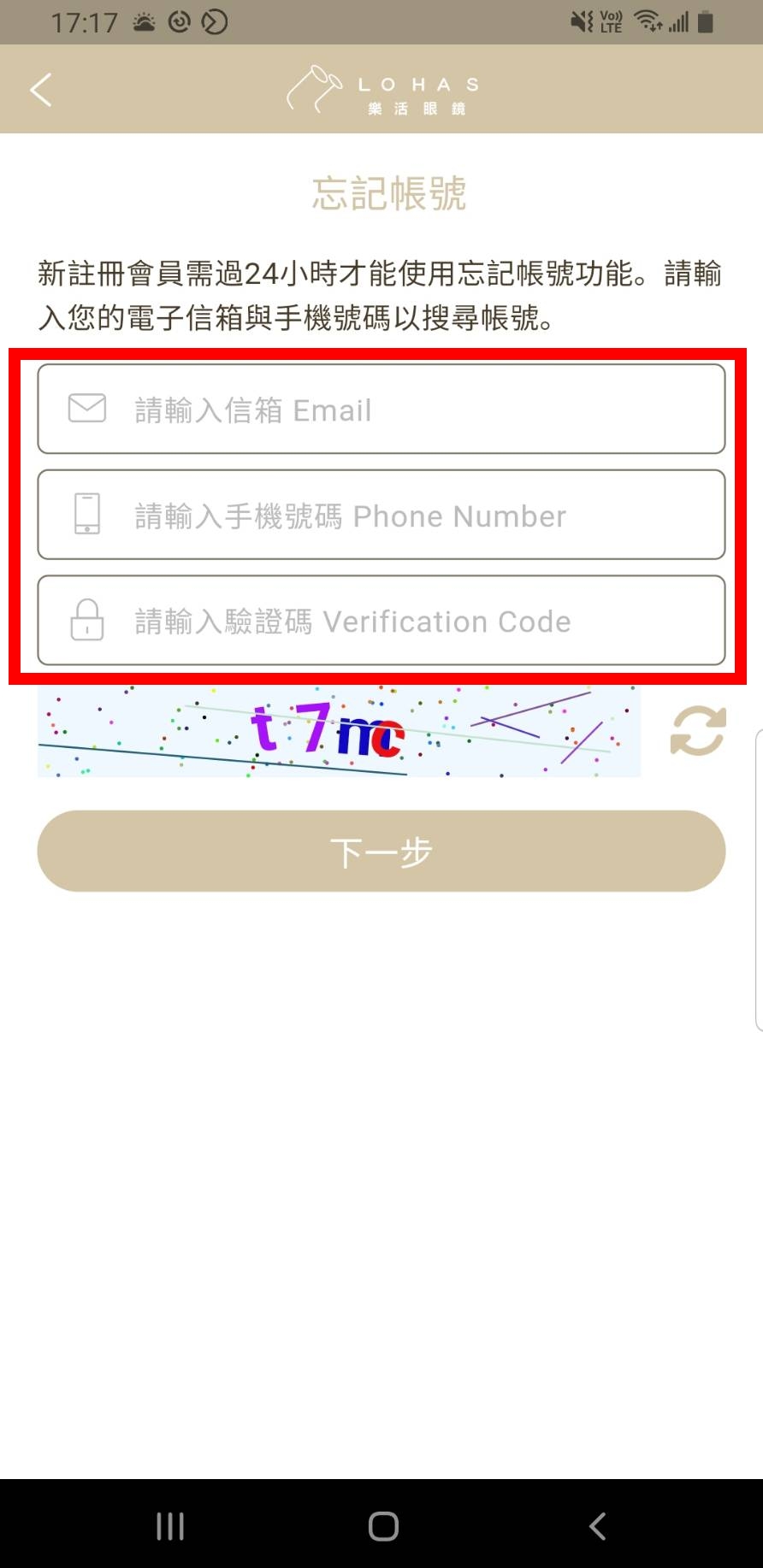Focus the Phone Number field
This screenshot has width=763, height=1568.
click(x=381, y=516)
